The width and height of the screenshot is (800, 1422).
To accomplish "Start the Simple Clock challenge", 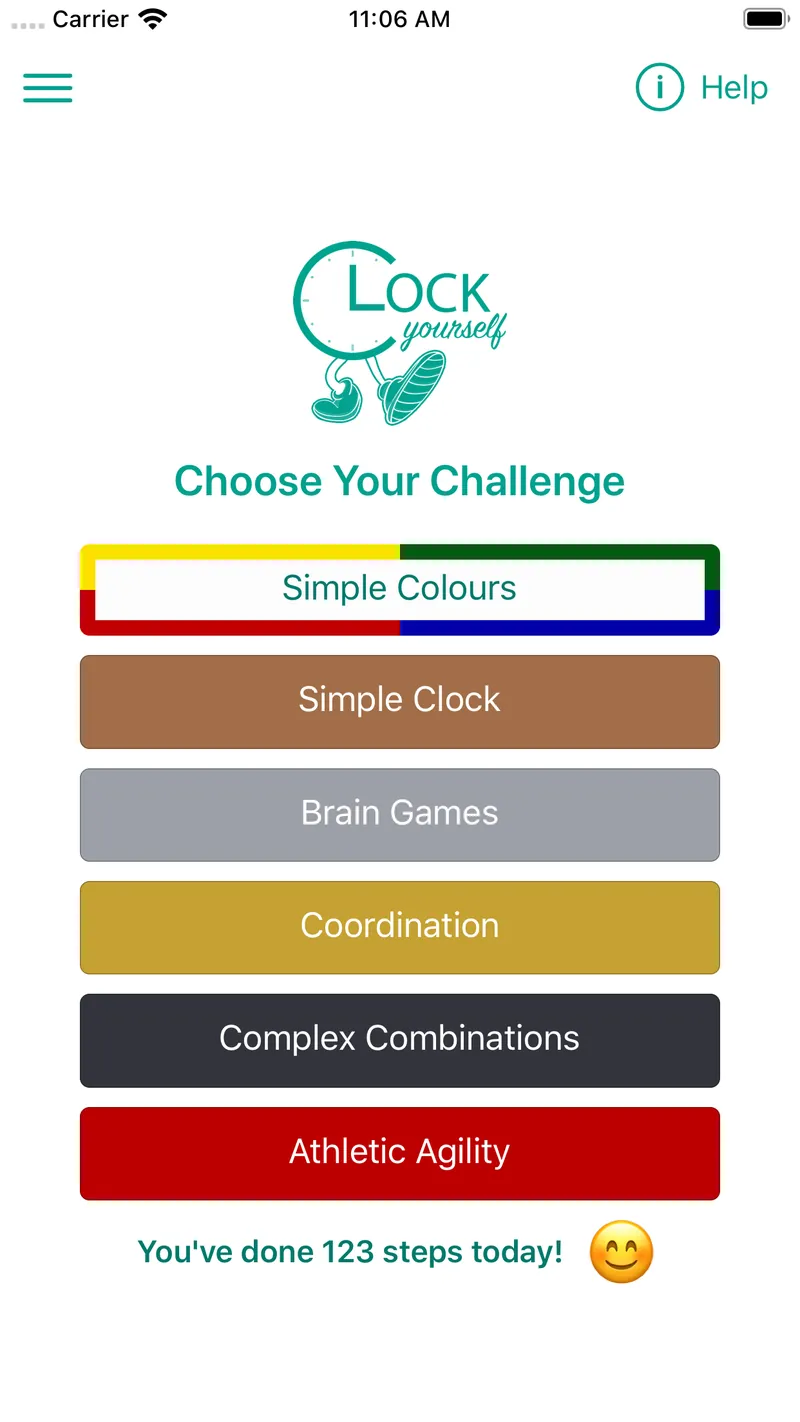I will tap(400, 701).
